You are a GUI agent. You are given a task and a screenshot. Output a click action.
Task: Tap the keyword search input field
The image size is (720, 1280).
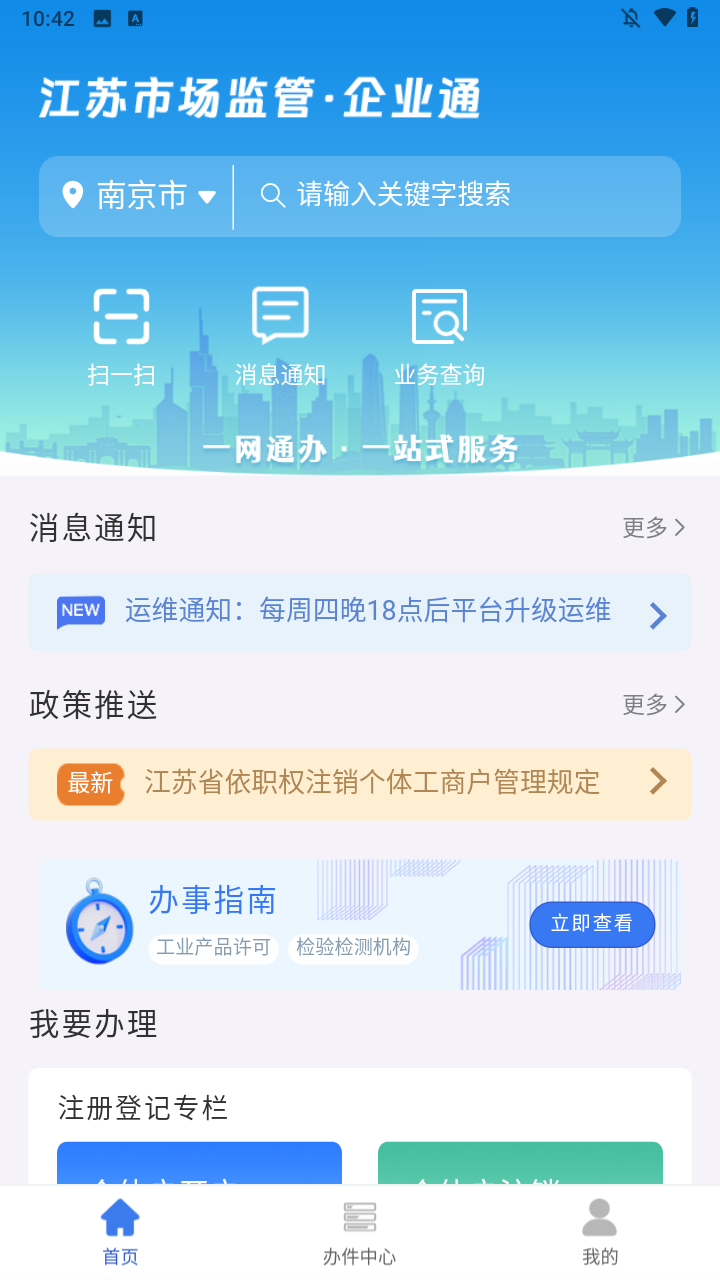tap(450, 196)
